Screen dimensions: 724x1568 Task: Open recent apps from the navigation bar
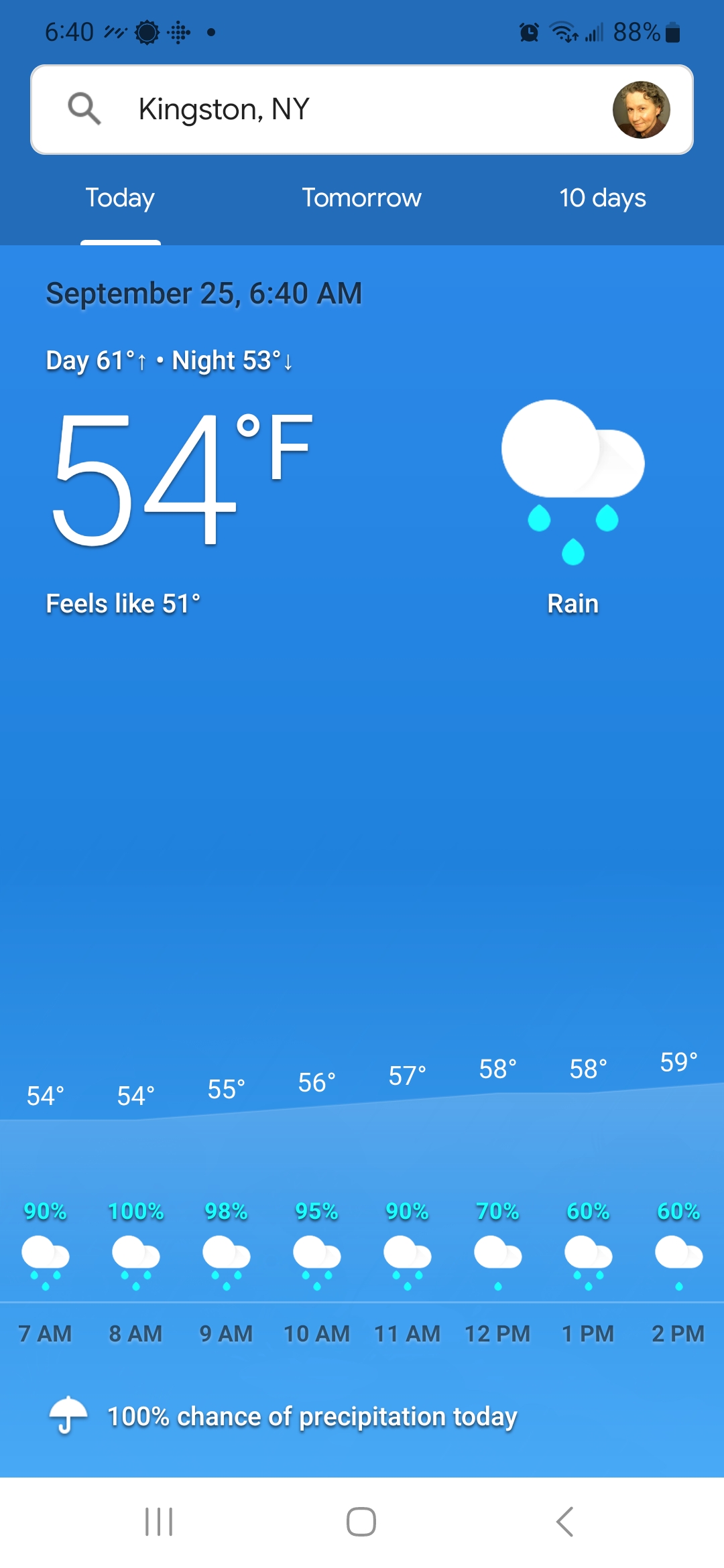159,1521
